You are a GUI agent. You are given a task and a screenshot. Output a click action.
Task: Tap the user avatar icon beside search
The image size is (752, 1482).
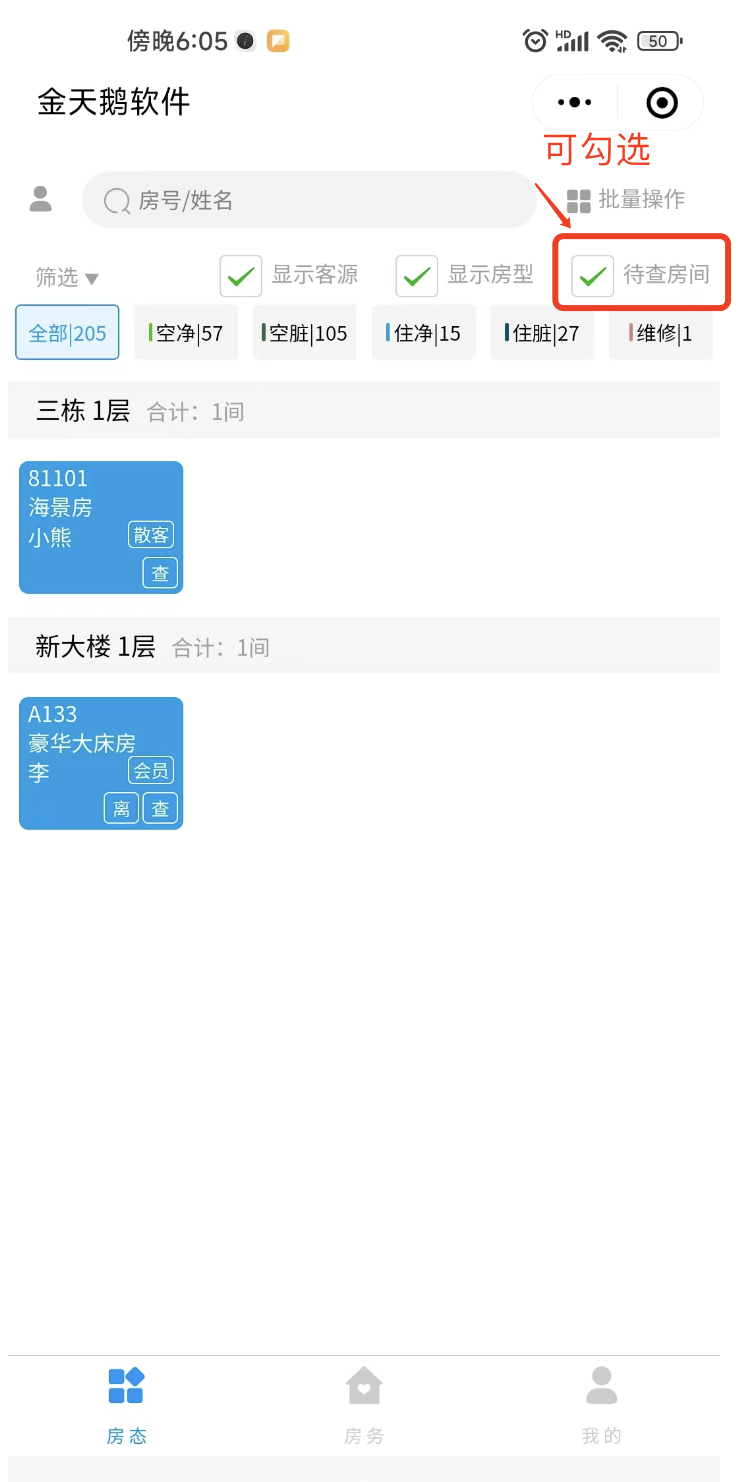[41, 199]
